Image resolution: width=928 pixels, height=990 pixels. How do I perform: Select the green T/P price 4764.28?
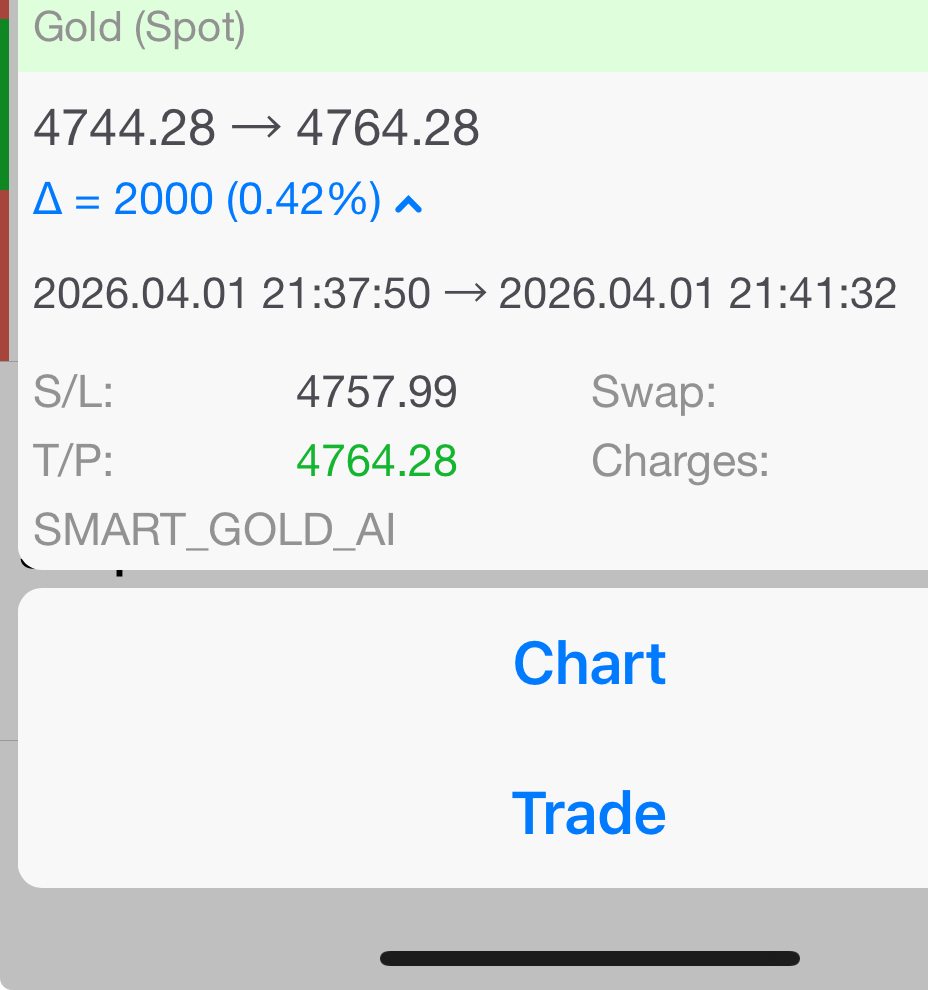376,461
